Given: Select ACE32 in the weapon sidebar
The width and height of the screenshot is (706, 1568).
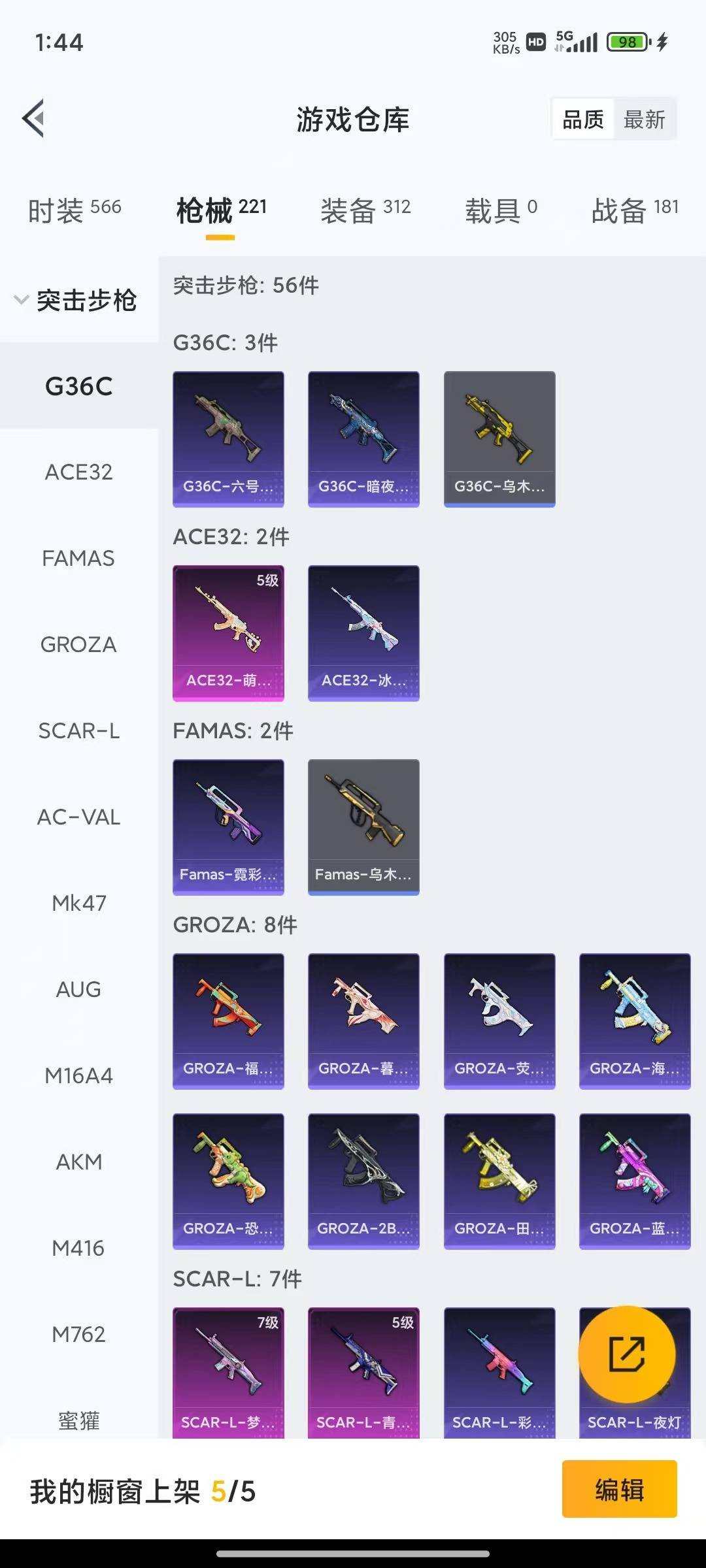Looking at the screenshot, I should click(x=78, y=472).
